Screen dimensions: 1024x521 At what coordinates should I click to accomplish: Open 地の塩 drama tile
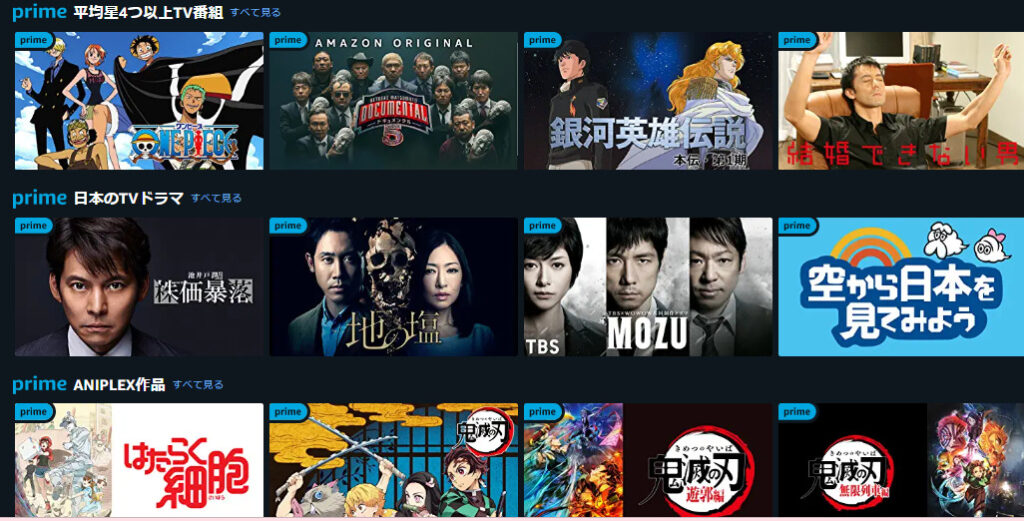coord(393,287)
